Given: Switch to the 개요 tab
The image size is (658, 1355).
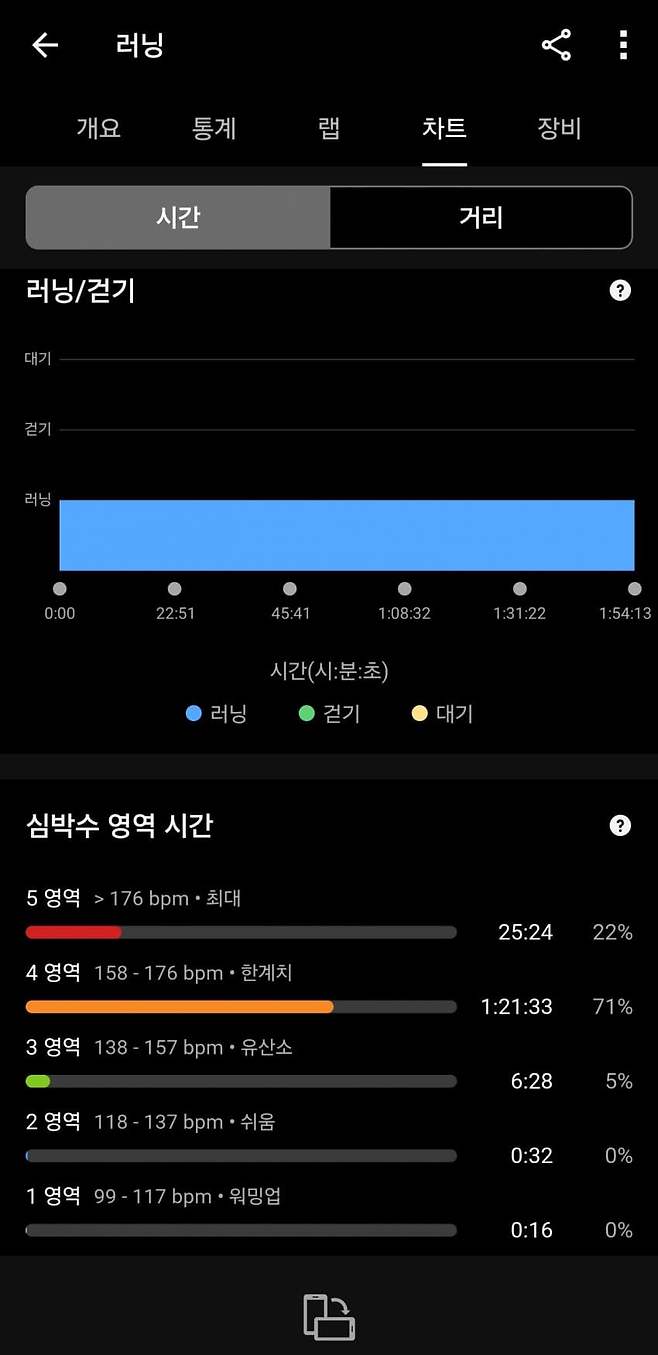Looking at the screenshot, I should (99, 129).
